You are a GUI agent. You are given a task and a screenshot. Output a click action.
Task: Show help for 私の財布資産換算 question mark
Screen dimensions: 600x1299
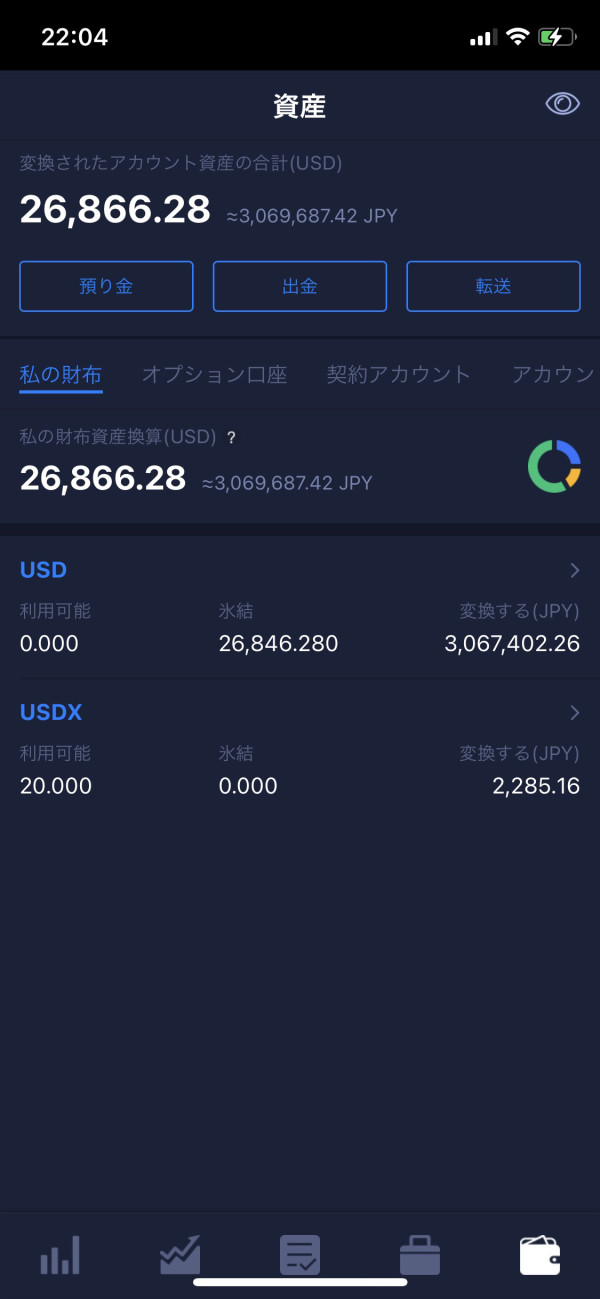tap(231, 437)
